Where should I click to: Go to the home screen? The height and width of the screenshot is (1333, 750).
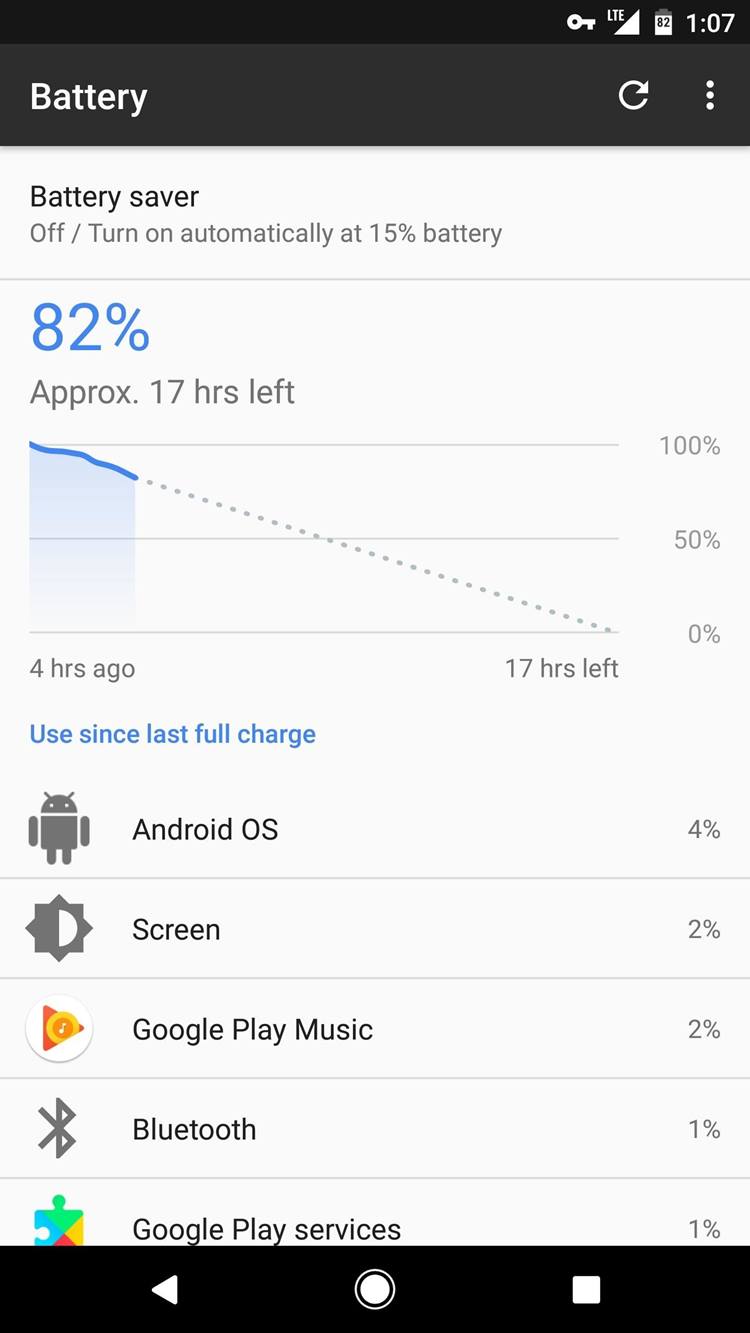coord(375,1290)
